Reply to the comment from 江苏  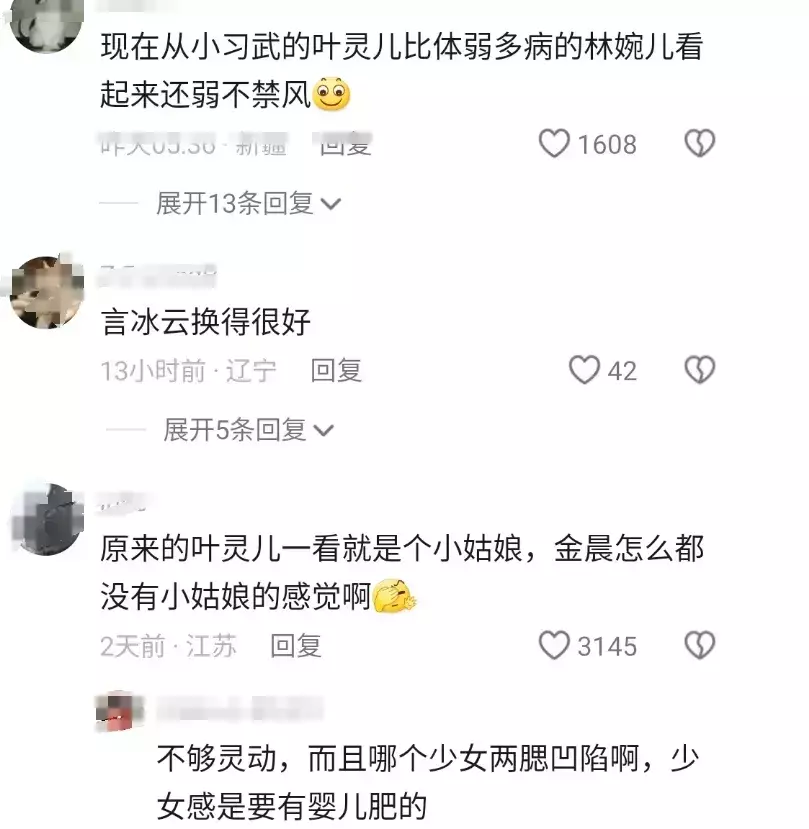pyautogui.click(x=295, y=646)
